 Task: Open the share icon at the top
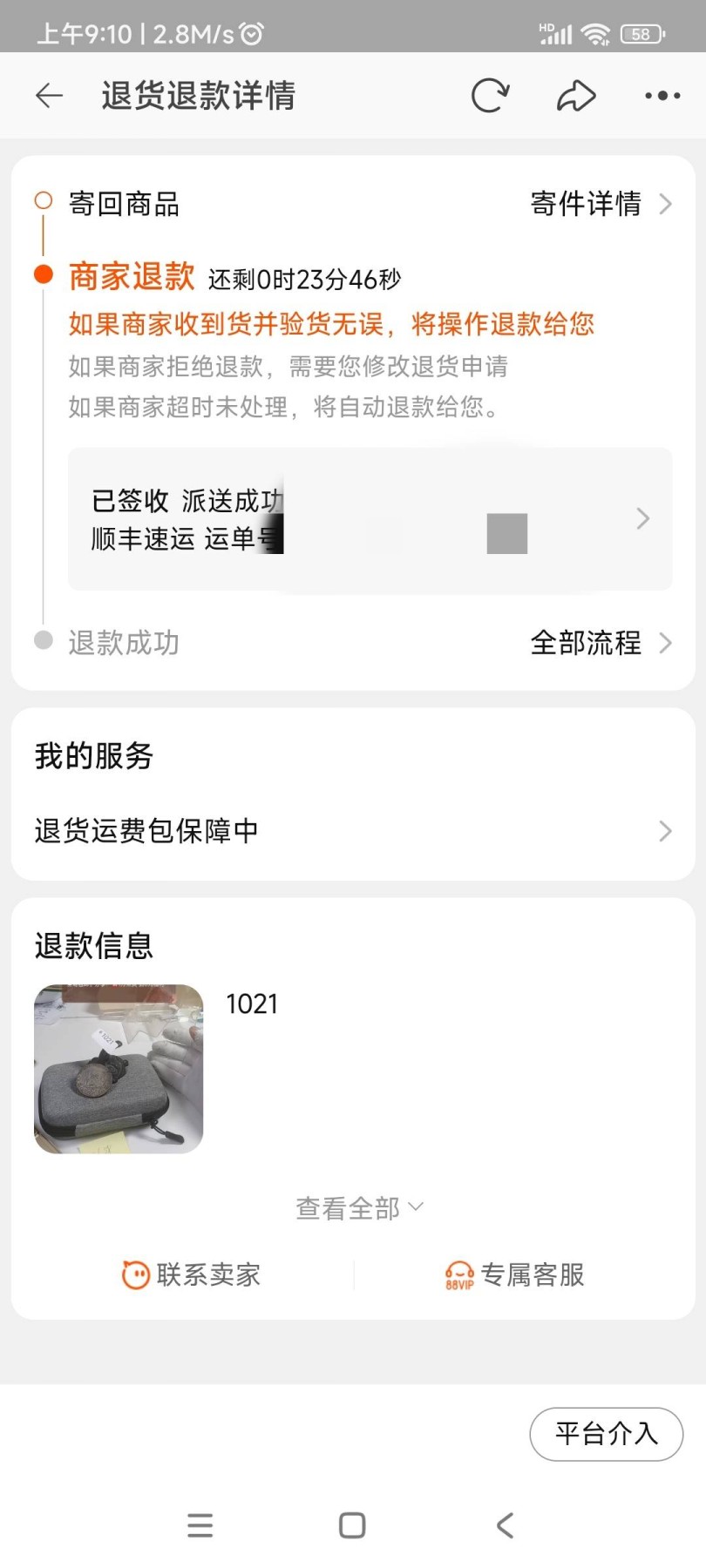point(575,96)
